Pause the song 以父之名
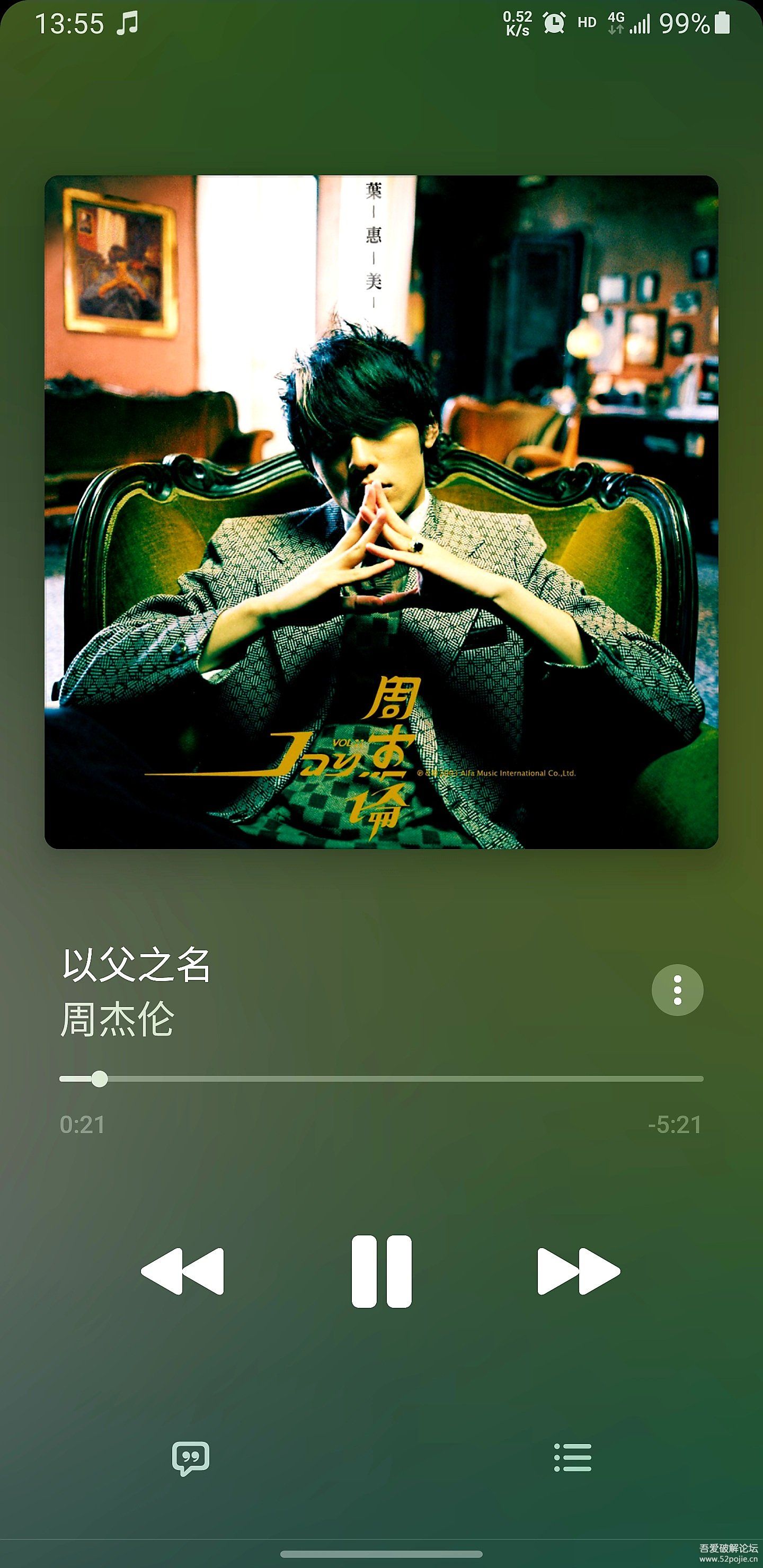Image resolution: width=763 pixels, height=1568 pixels. [381, 1271]
